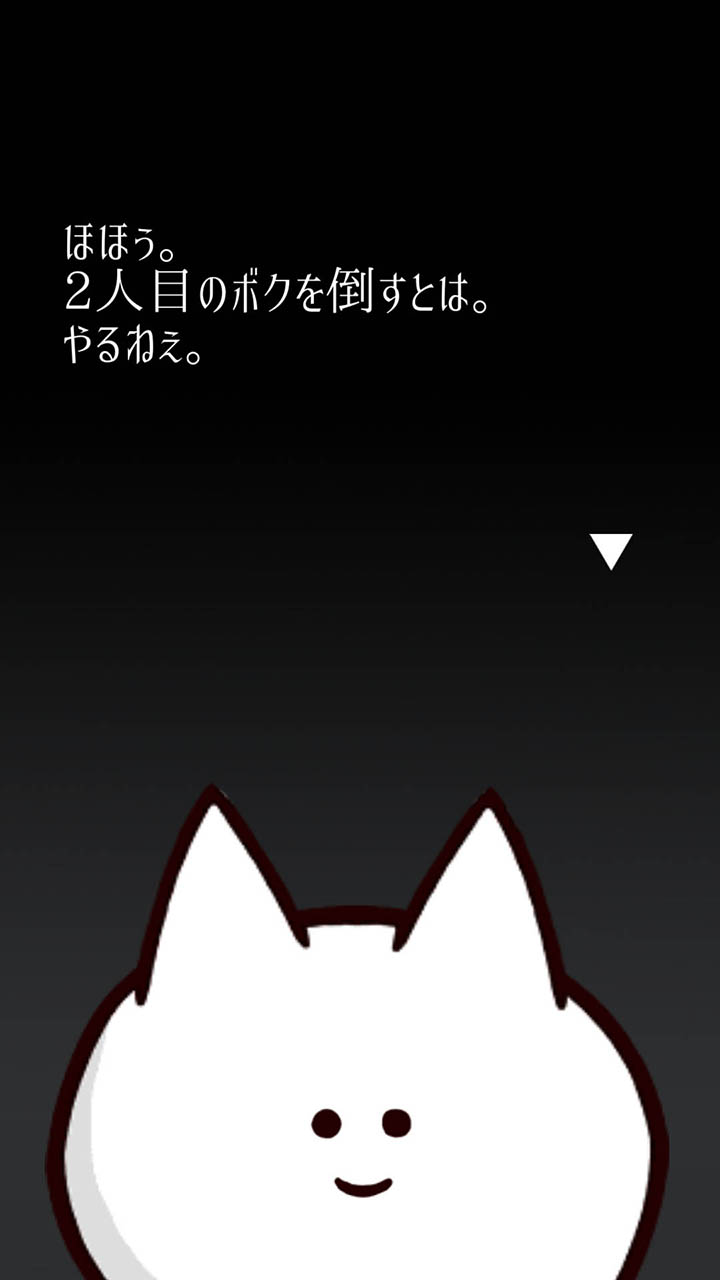Tap the white triangle to advance dialogue
This screenshot has height=1280, width=720.
coord(610,550)
